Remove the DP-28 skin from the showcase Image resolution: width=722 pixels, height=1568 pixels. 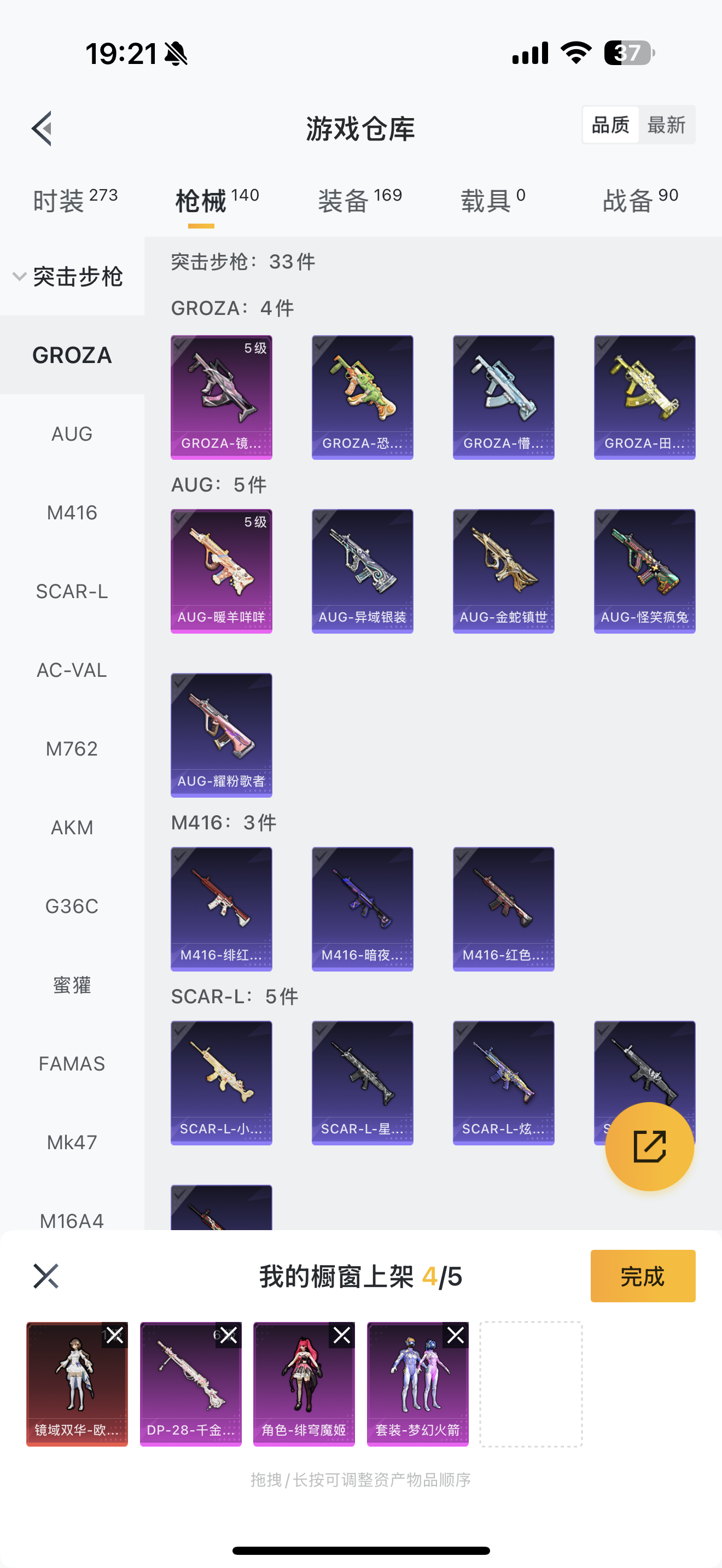tap(228, 1336)
